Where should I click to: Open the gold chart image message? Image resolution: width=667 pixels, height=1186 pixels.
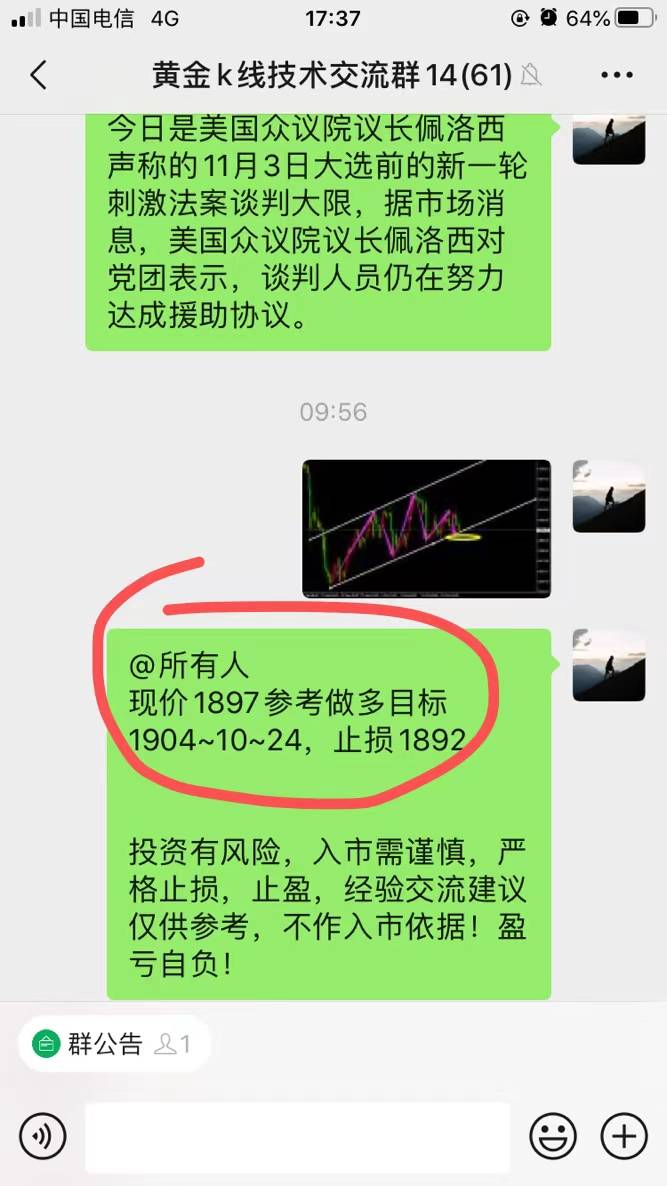pyautogui.click(x=427, y=529)
